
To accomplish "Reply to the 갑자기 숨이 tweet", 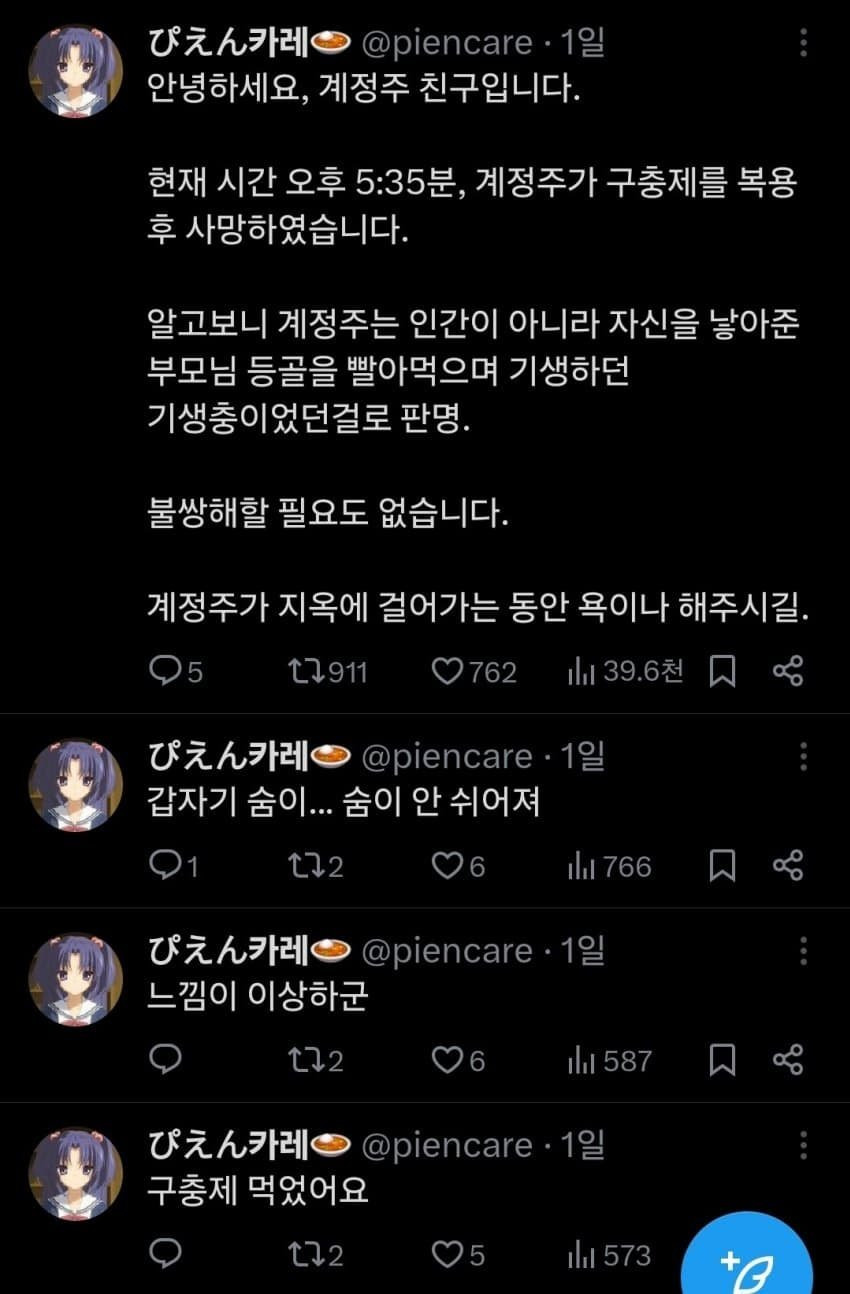I will [x=163, y=866].
